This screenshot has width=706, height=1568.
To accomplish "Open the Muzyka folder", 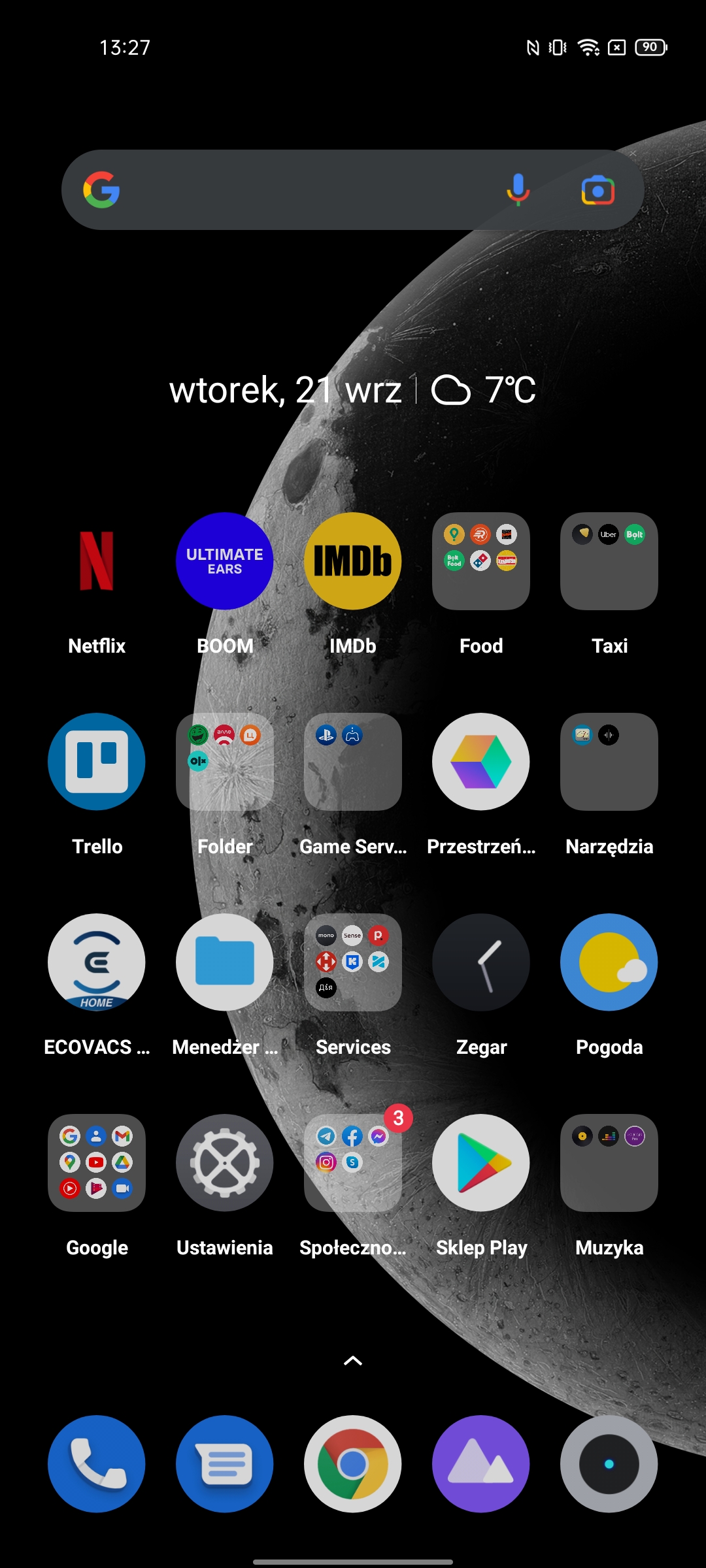I will (x=609, y=1163).
